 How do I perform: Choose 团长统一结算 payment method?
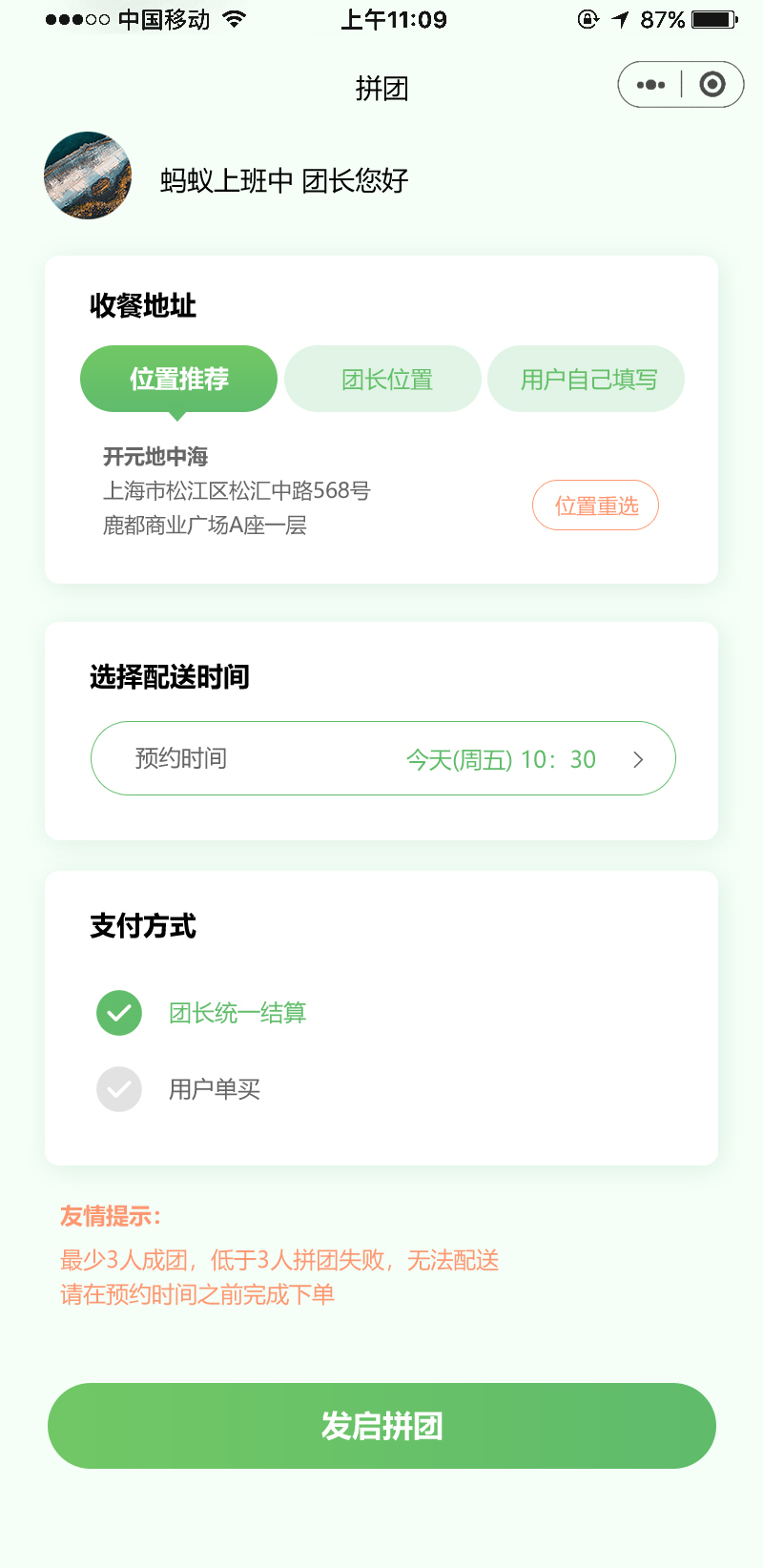pyautogui.click(x=200, y=1013)
